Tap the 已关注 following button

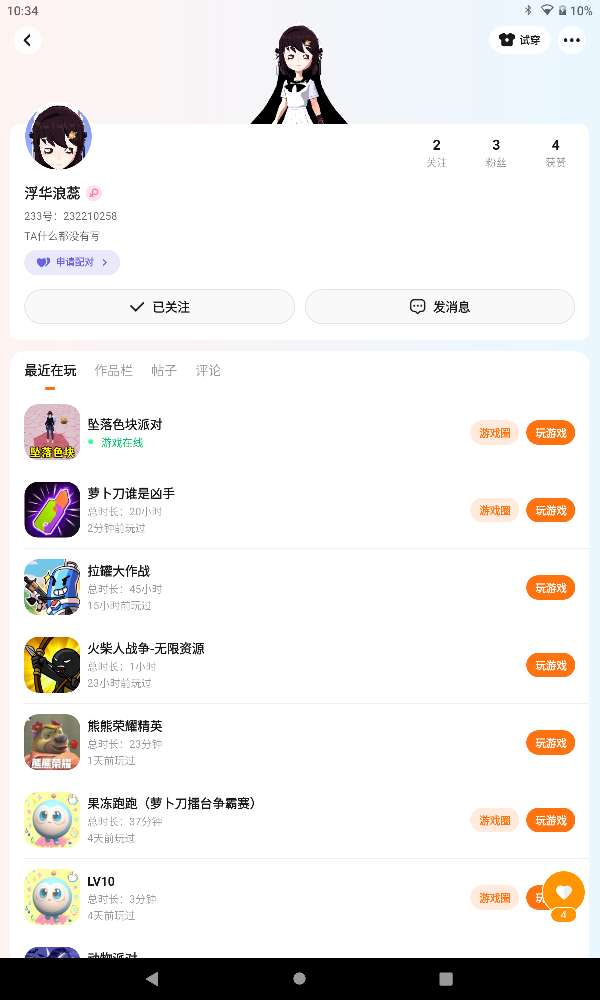tap(160, 307)
